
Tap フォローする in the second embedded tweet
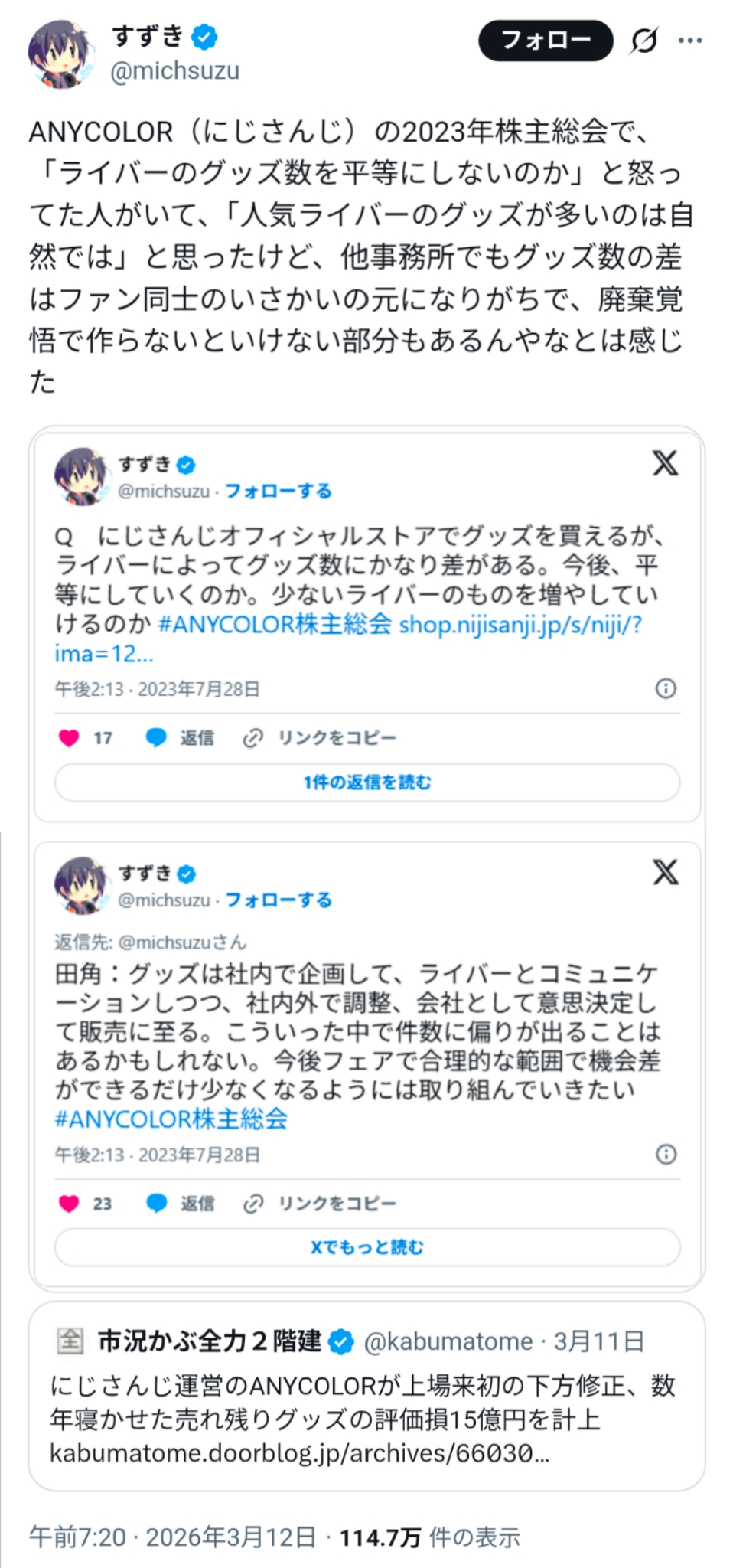pos(279,900)
